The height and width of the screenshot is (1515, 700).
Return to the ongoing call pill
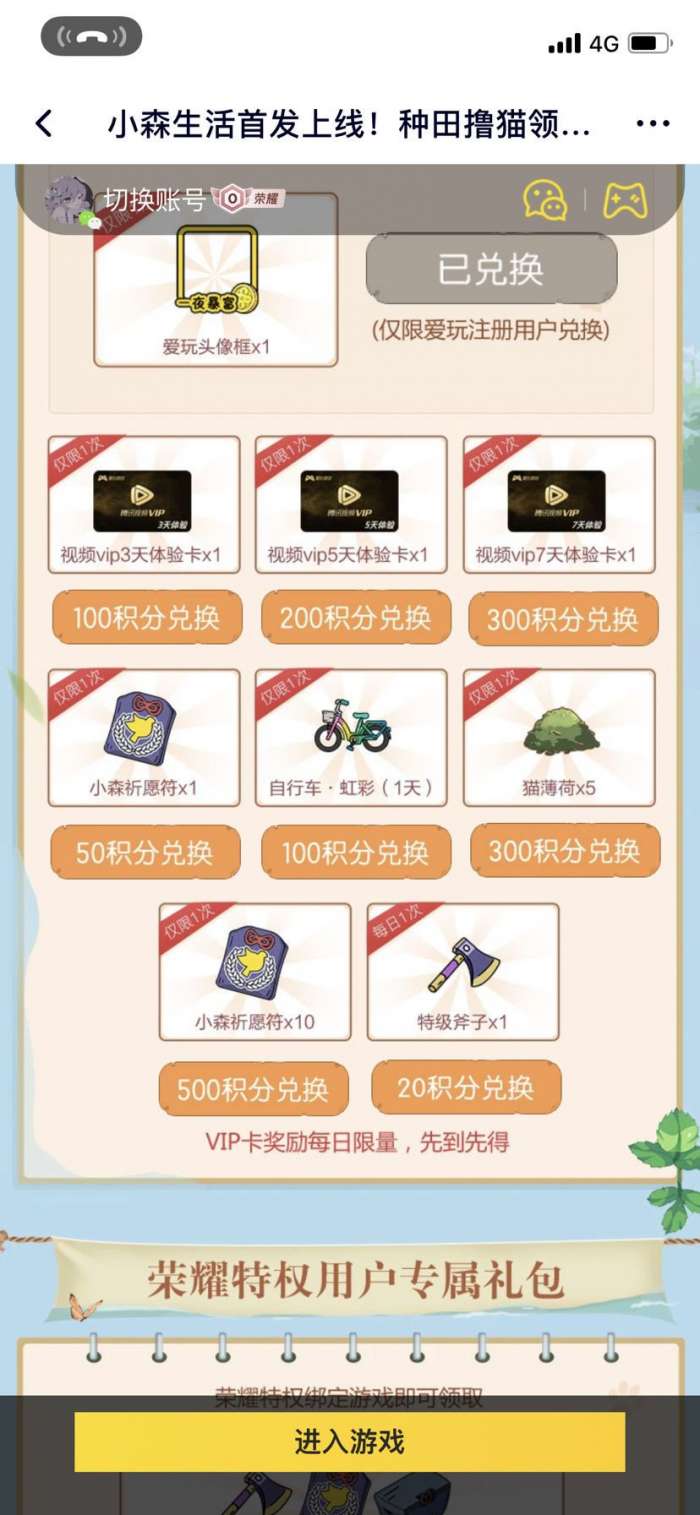pyautogui.click(x=91, y=37)
